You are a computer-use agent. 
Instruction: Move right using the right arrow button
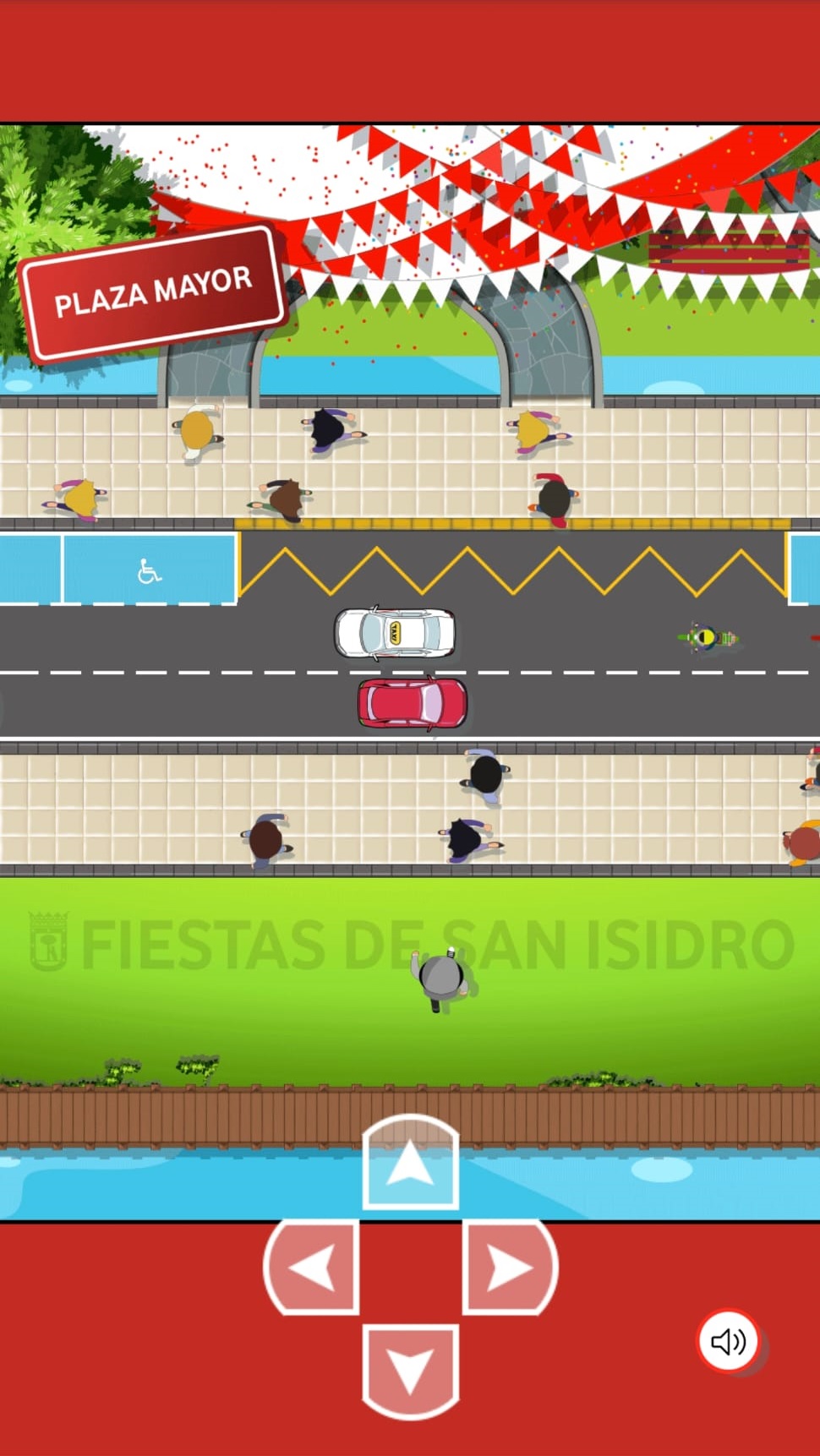[x=510, y=1266]
